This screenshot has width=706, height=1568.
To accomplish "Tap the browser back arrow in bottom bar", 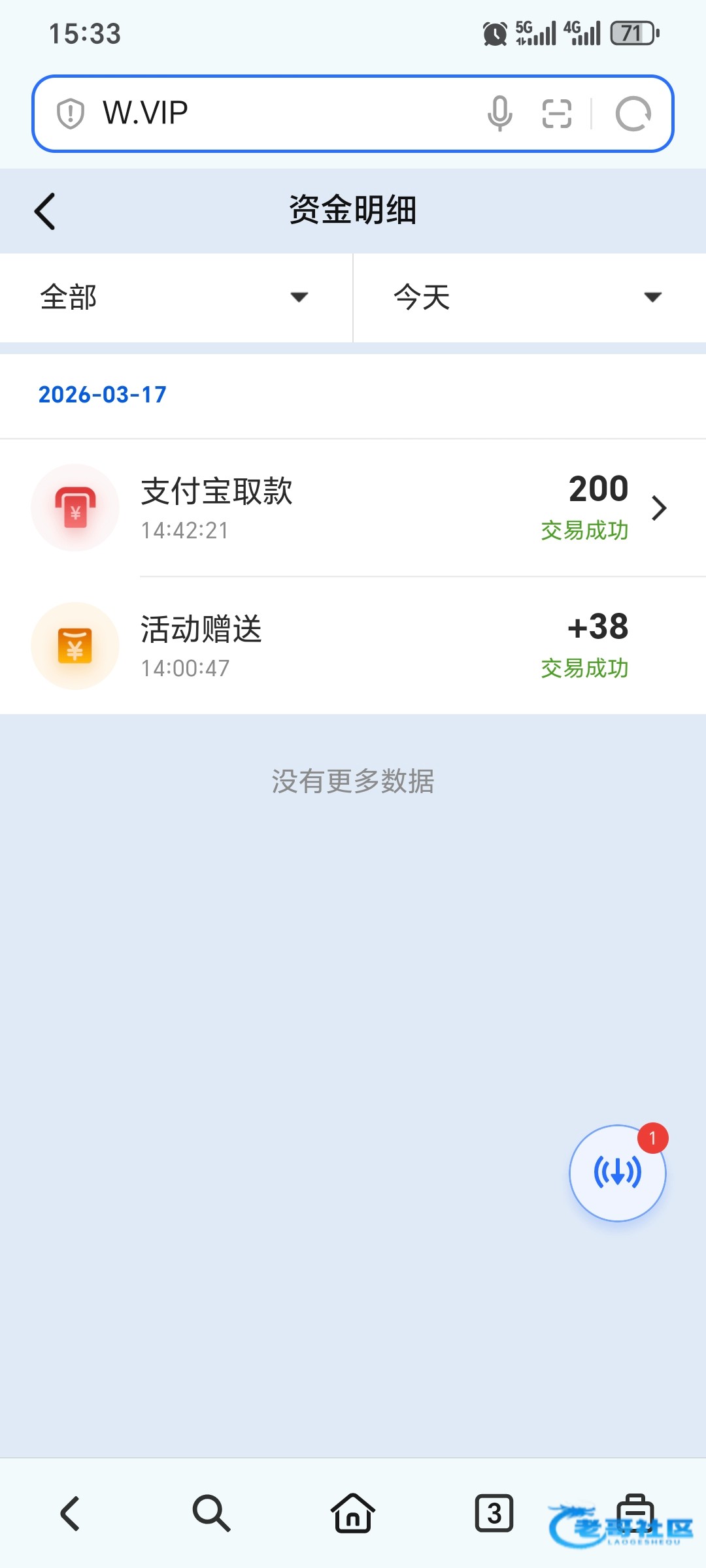I will click(x=71, y=1513).
